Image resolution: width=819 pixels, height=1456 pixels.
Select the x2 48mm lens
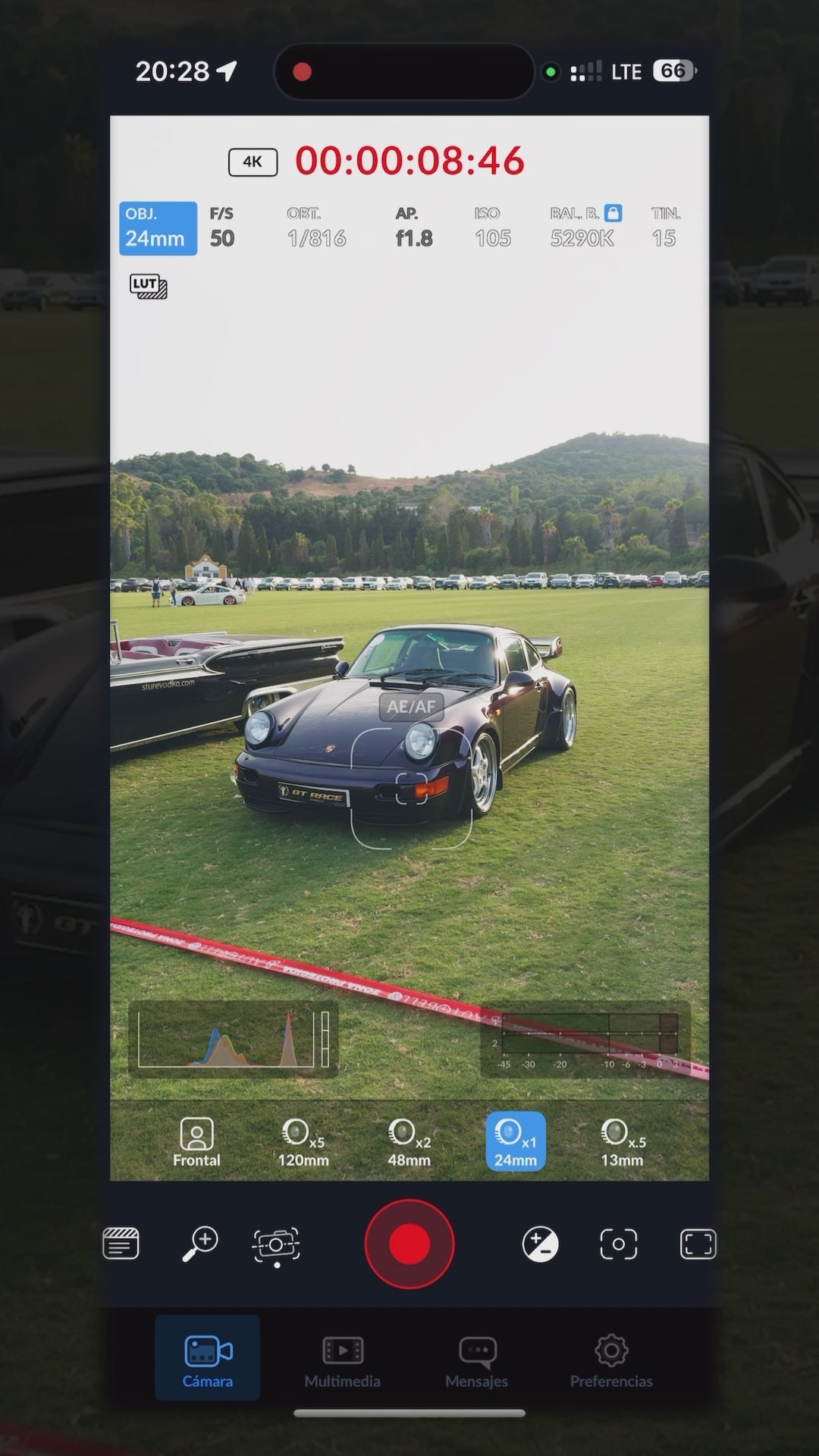[x=409, y=1142]
